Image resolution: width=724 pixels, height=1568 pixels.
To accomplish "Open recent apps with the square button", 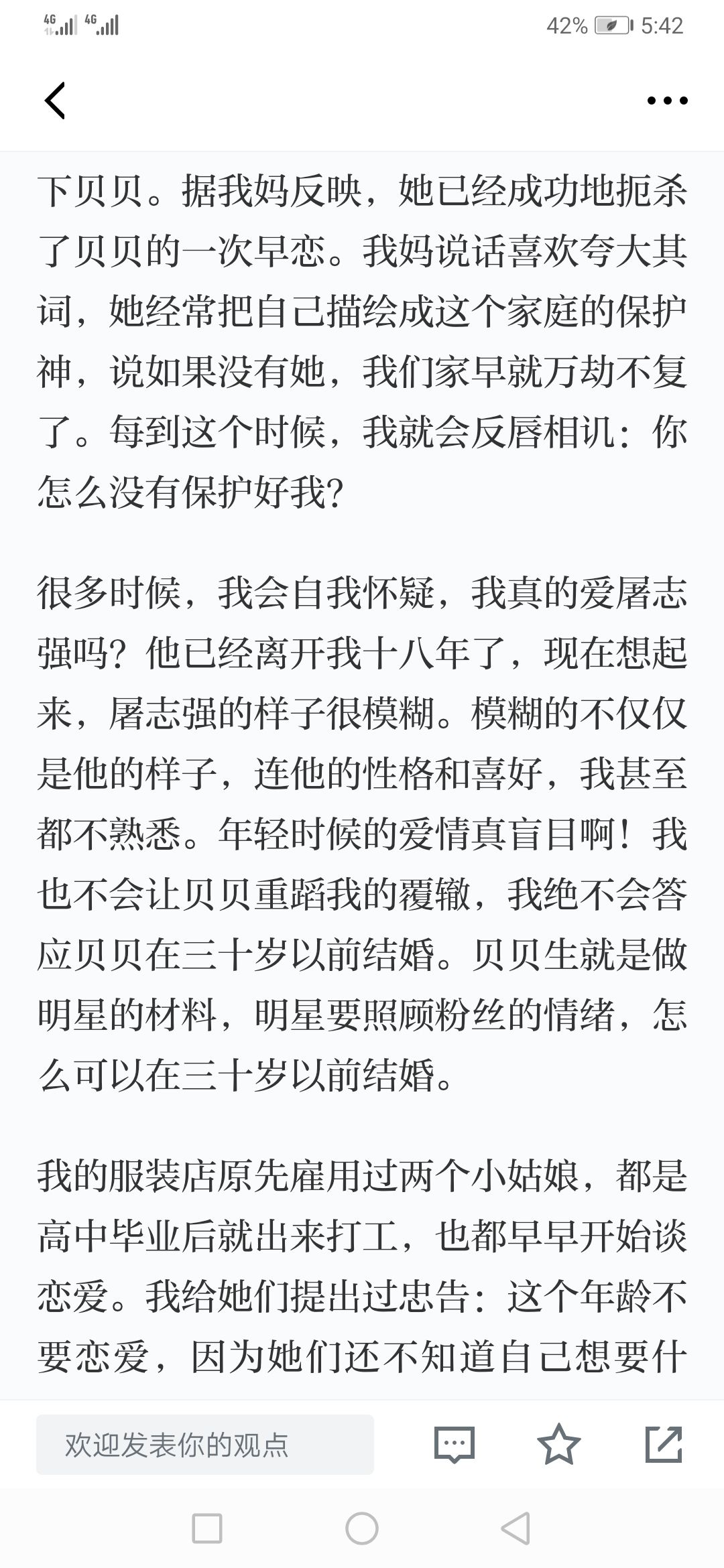I will [207, 1528].
